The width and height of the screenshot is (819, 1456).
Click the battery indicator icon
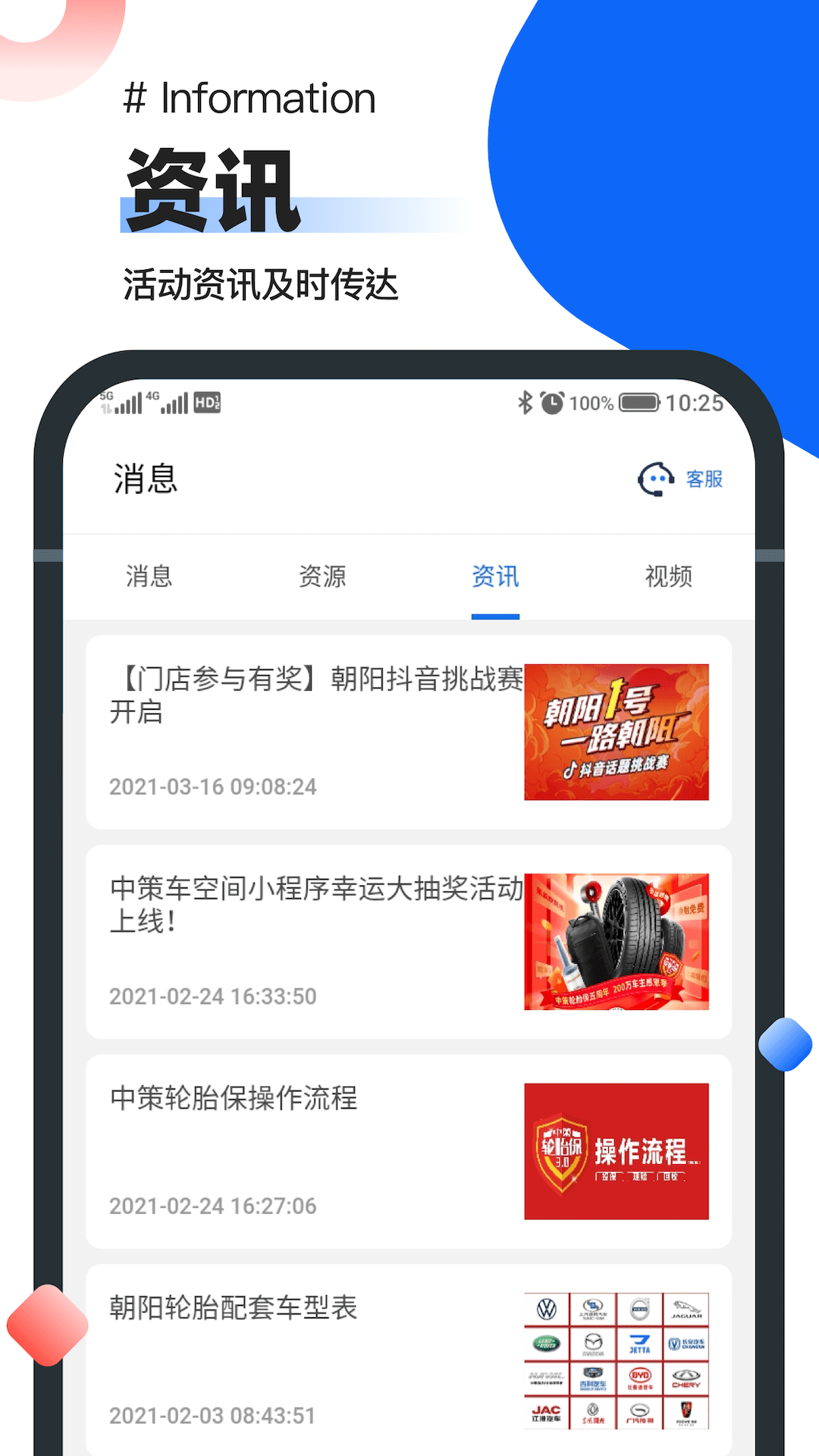[639, 404]
